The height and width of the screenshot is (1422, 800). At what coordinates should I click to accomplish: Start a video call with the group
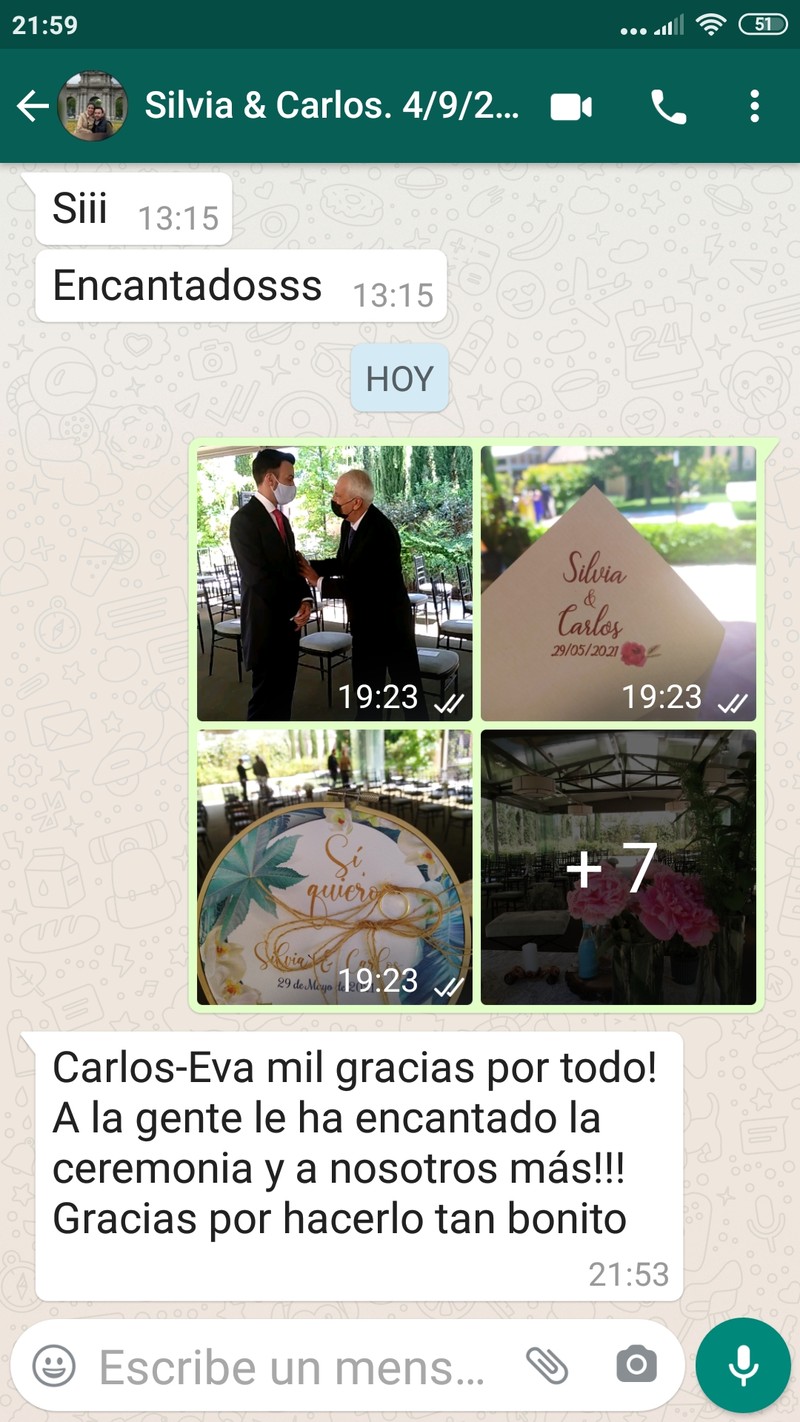coord(571,106)
